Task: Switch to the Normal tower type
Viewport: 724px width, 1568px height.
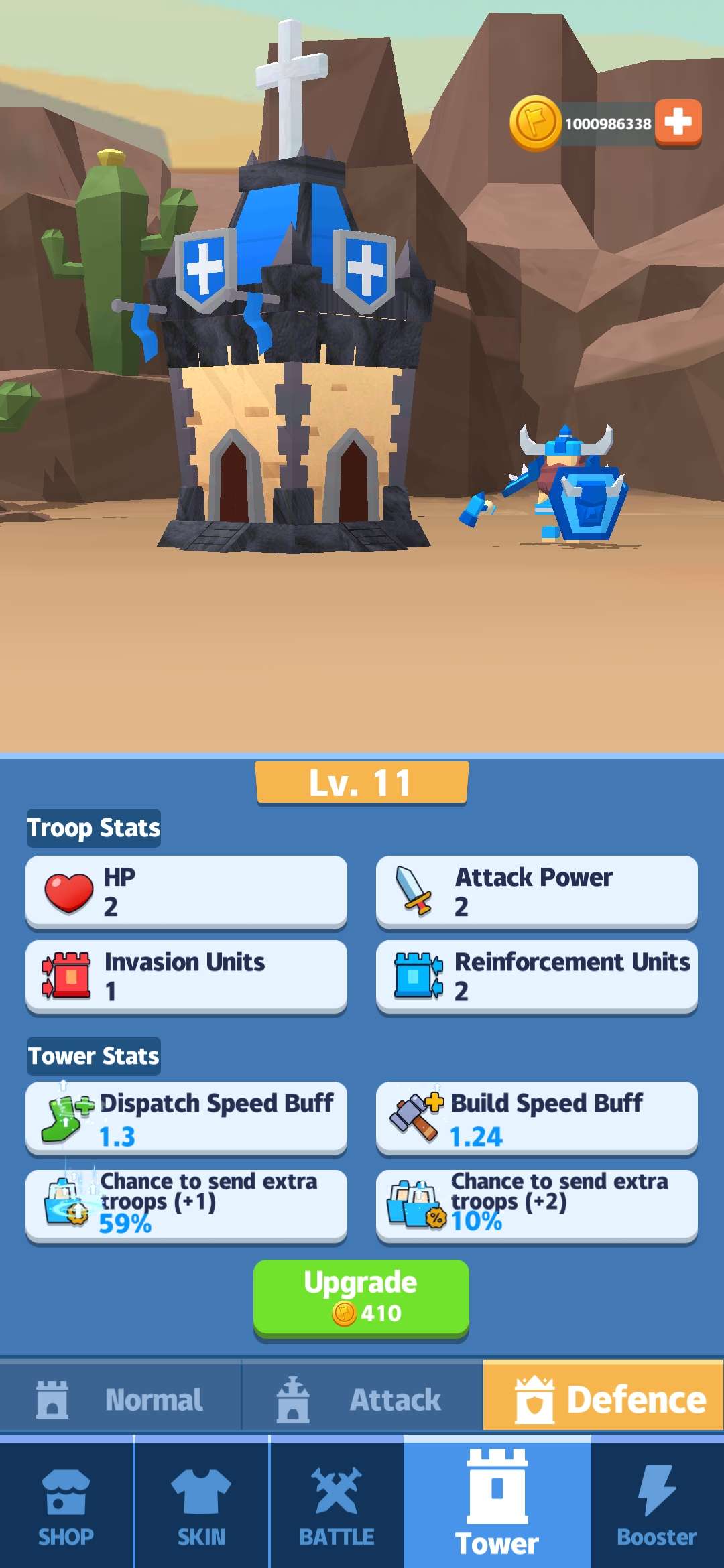Action: coord(121,1399)
